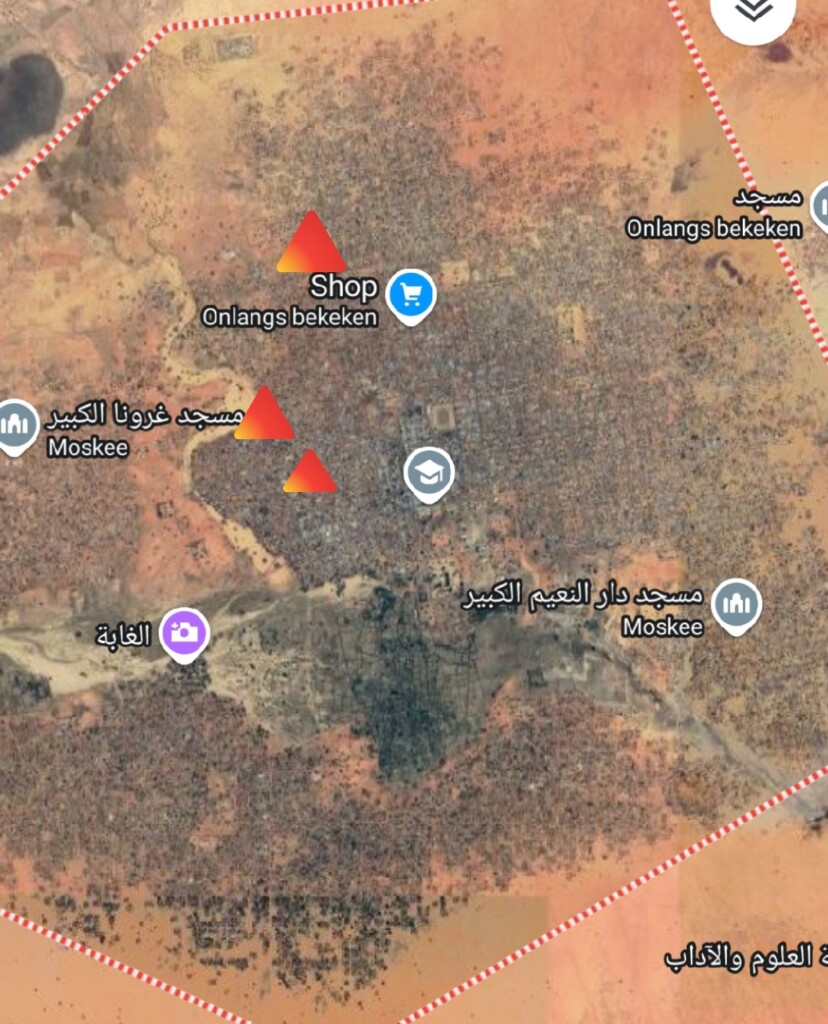
Task: Open مسجد دار النعيم الكبير mosque pin
Action: click(737, 604)
